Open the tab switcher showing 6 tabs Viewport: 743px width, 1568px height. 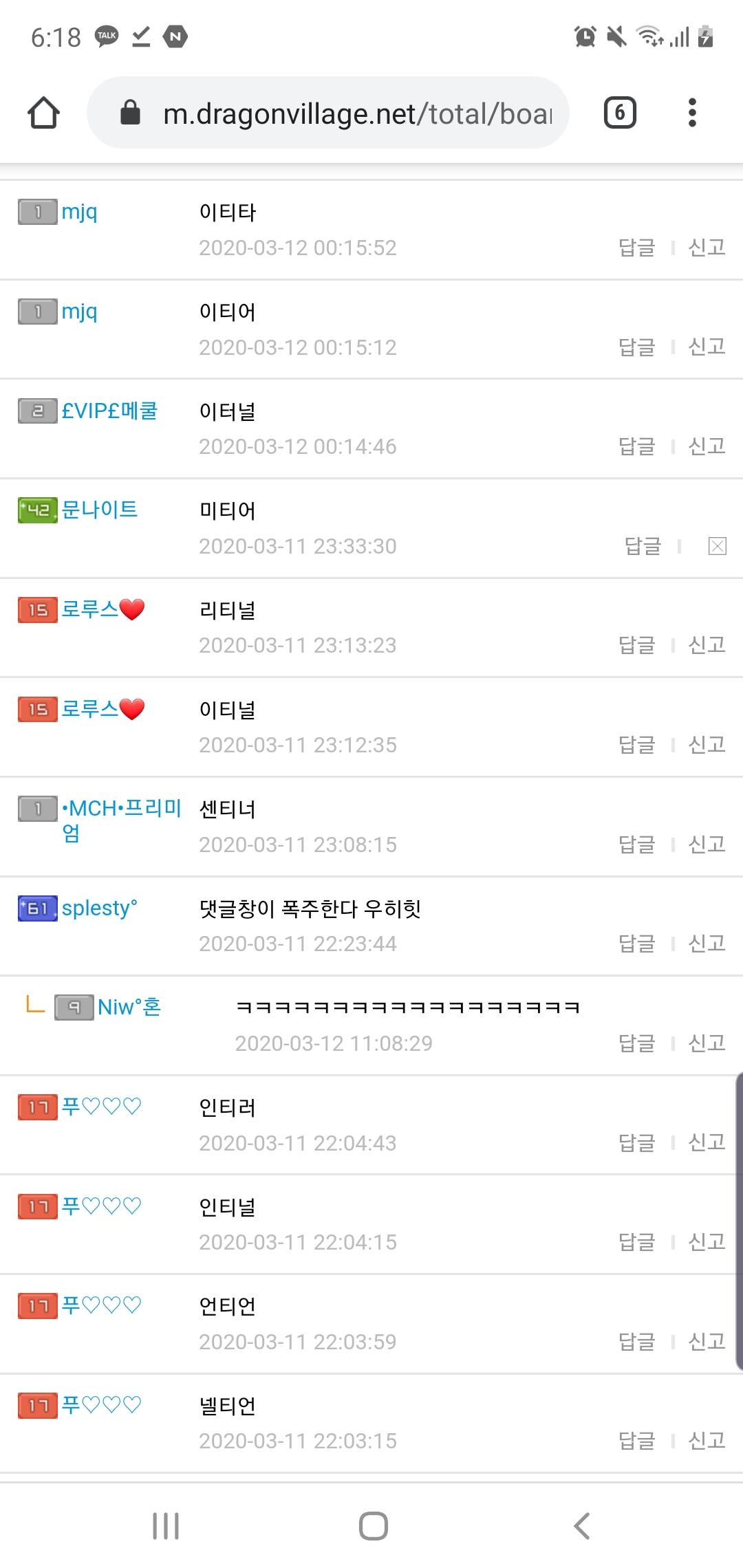(619, 113)
